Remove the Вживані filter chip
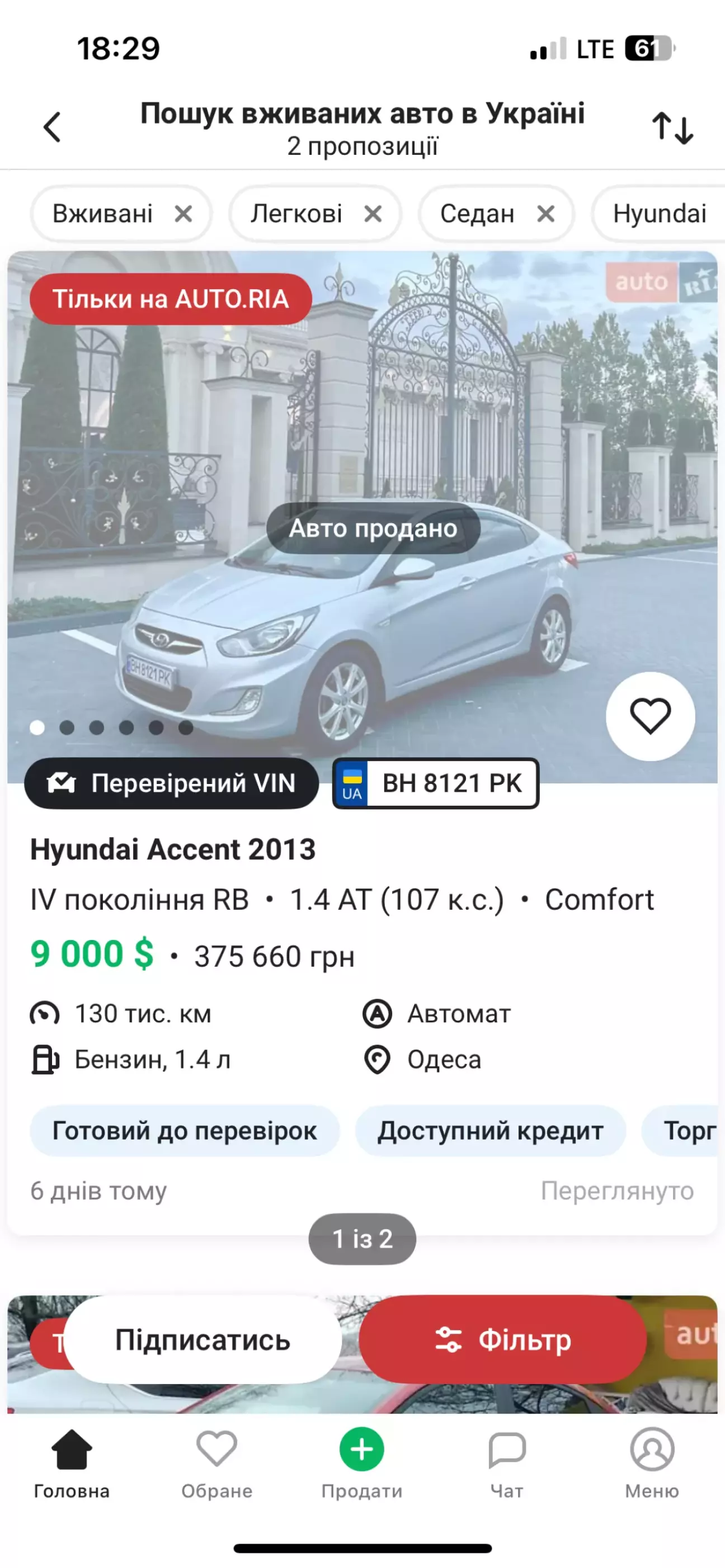Screen dimensions: 725x1568 [183, 214]
